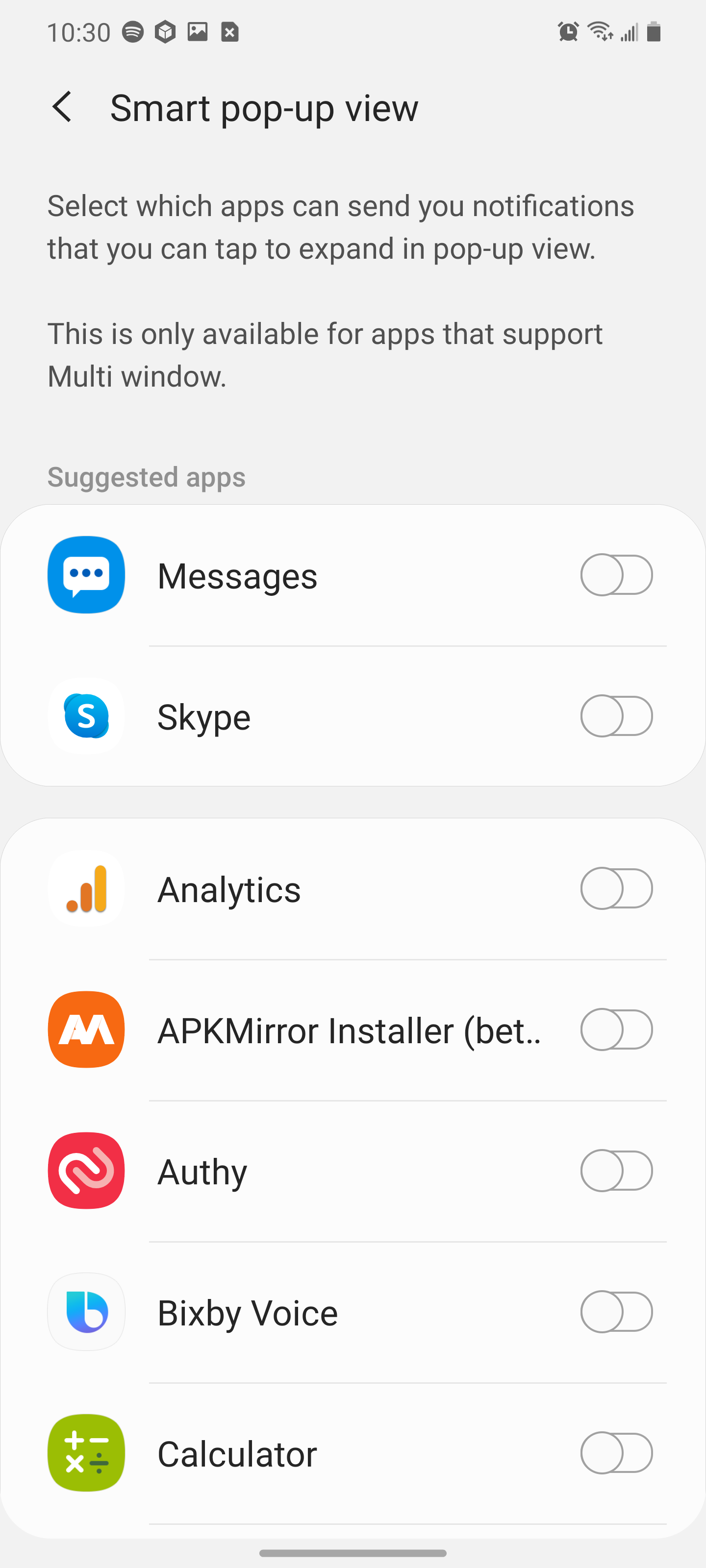Viewport: 706px width, 1568px height.
Task: Click the Analytics app icon
Action: [x=86, y=889]
